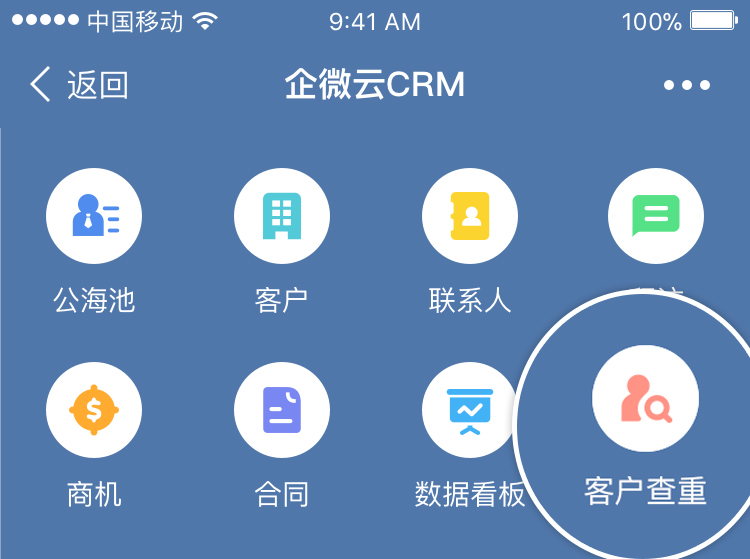Go back using the 返回 button
Screen dimensions: 750x559
79,85
